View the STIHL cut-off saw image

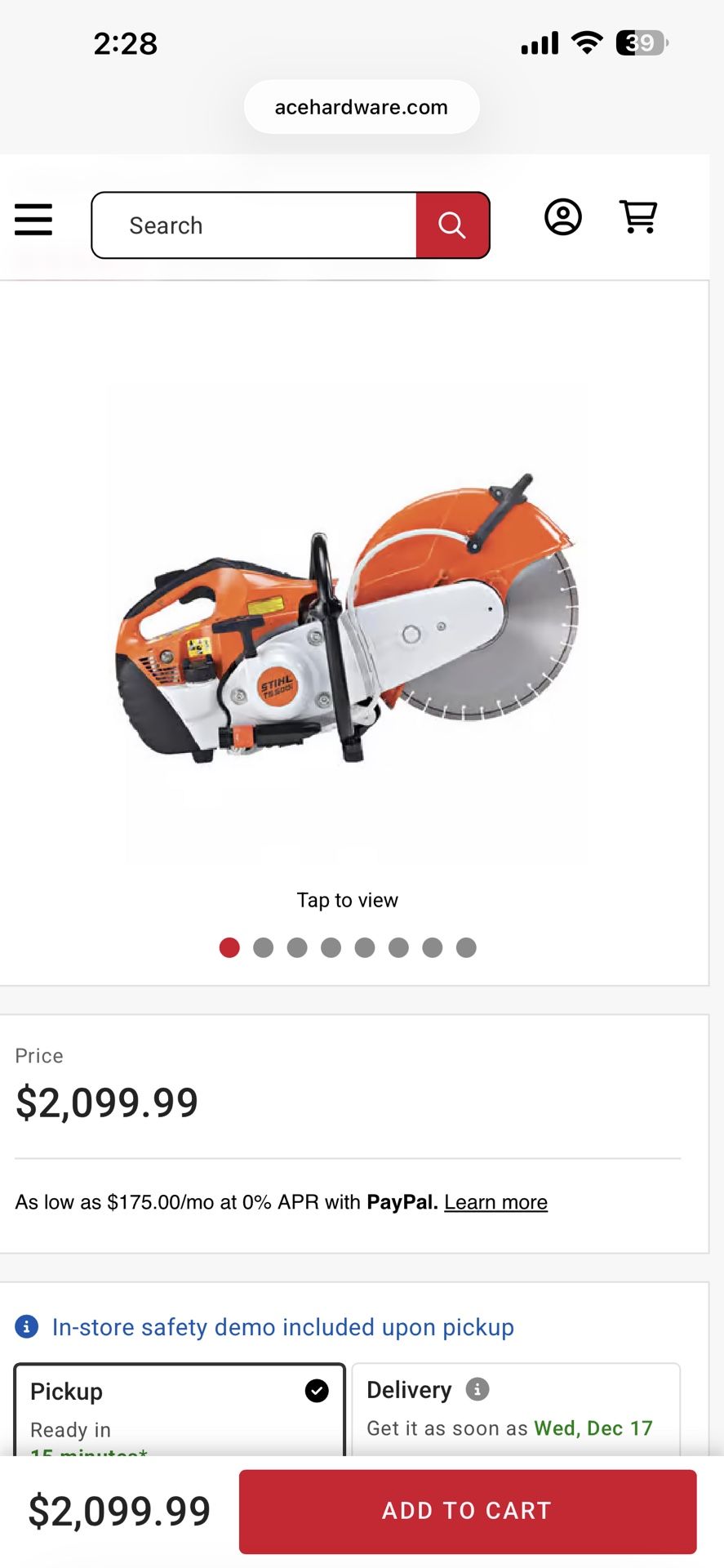click(x=348, y=621)
